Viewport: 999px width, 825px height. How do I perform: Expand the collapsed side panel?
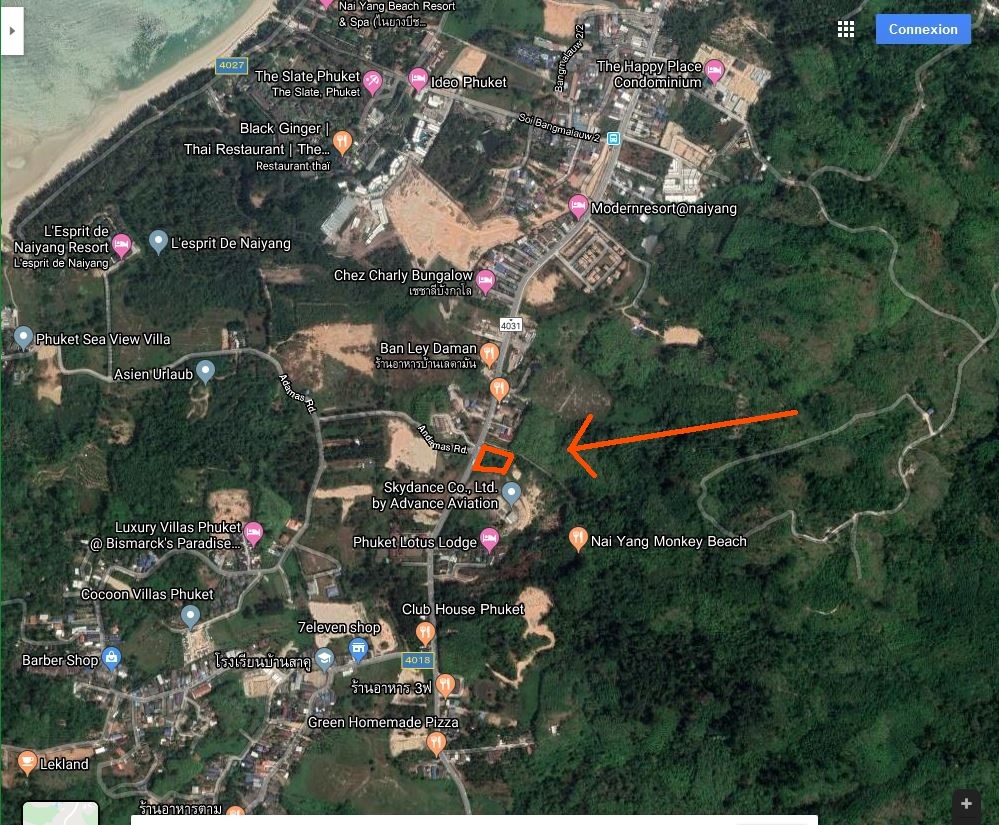pyautogui.click(x=11, y=31)
